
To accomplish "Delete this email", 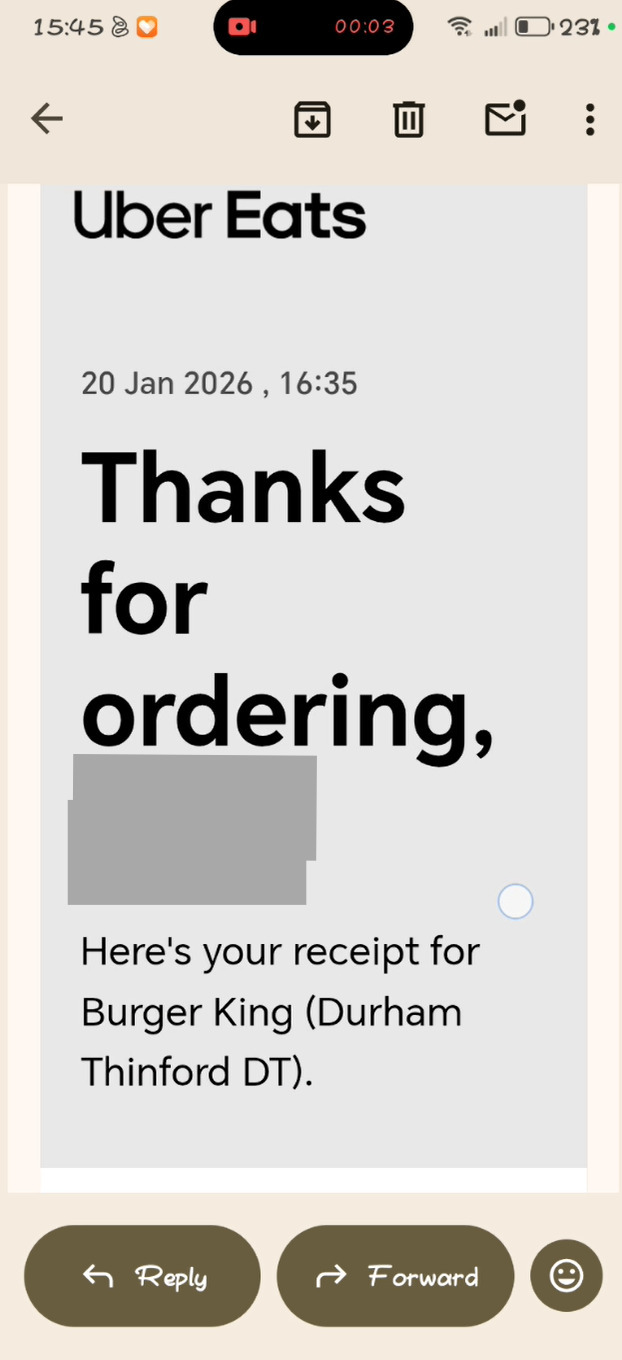I will (x=408, y=119).
